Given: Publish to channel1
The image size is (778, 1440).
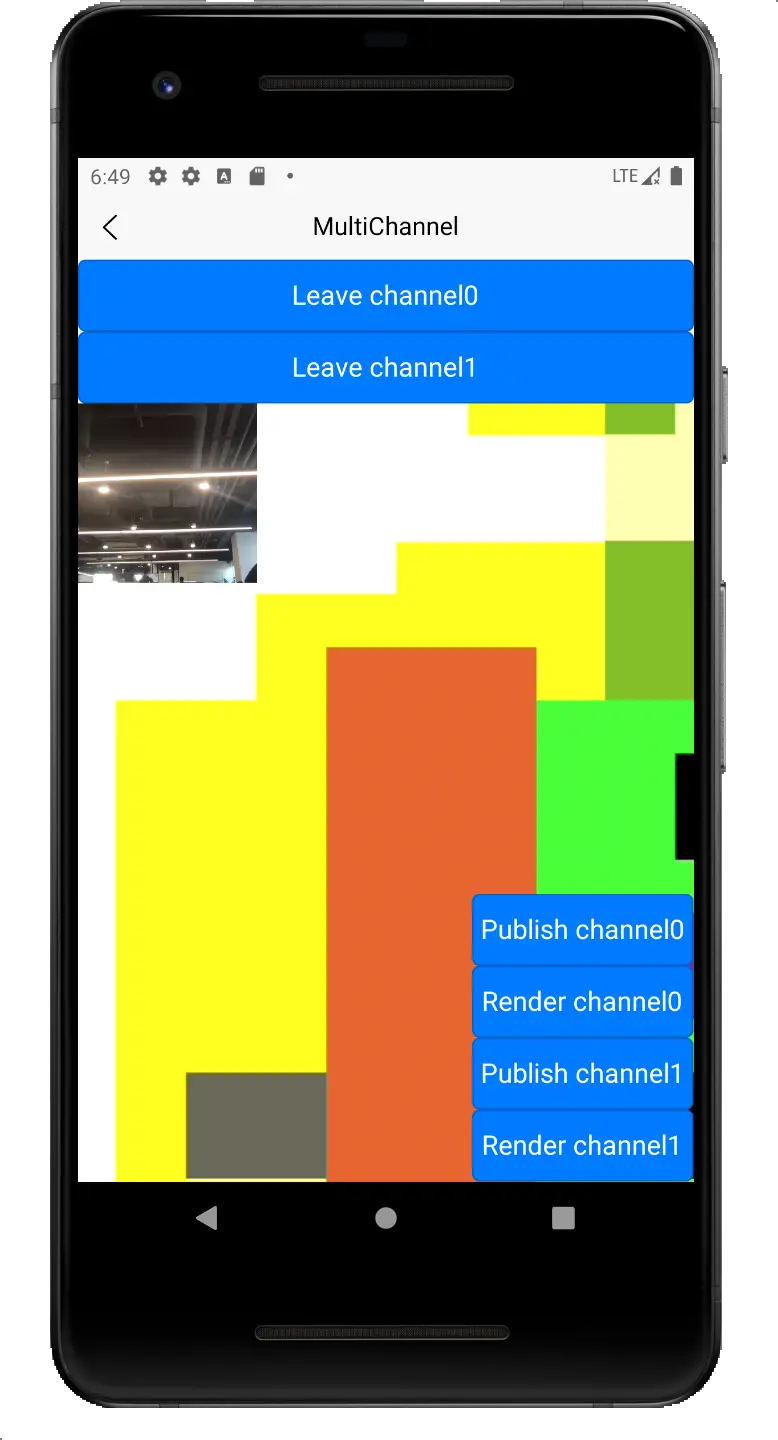Looking at the screenshot, I should coord(582,1074).
